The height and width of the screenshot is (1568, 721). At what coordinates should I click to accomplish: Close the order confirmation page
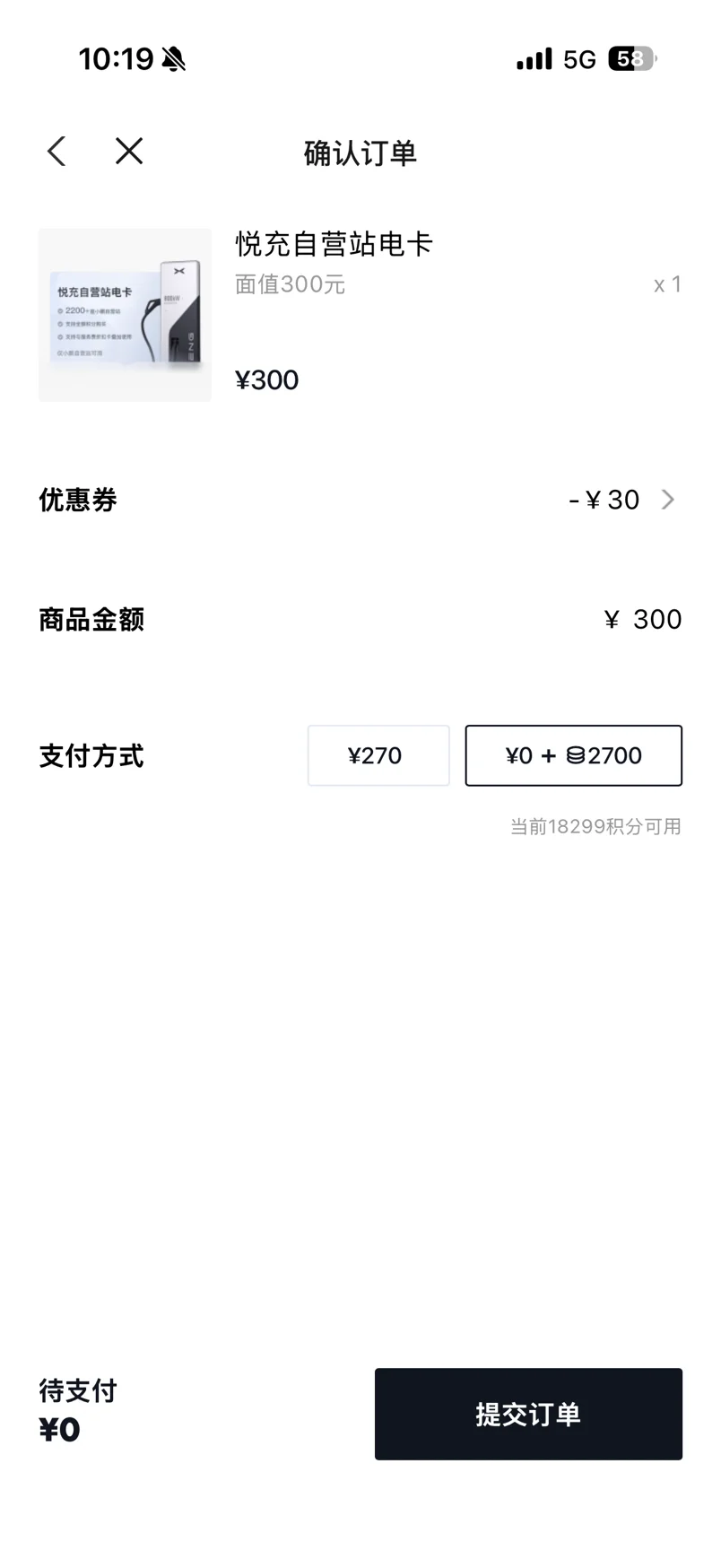point(129,152)
